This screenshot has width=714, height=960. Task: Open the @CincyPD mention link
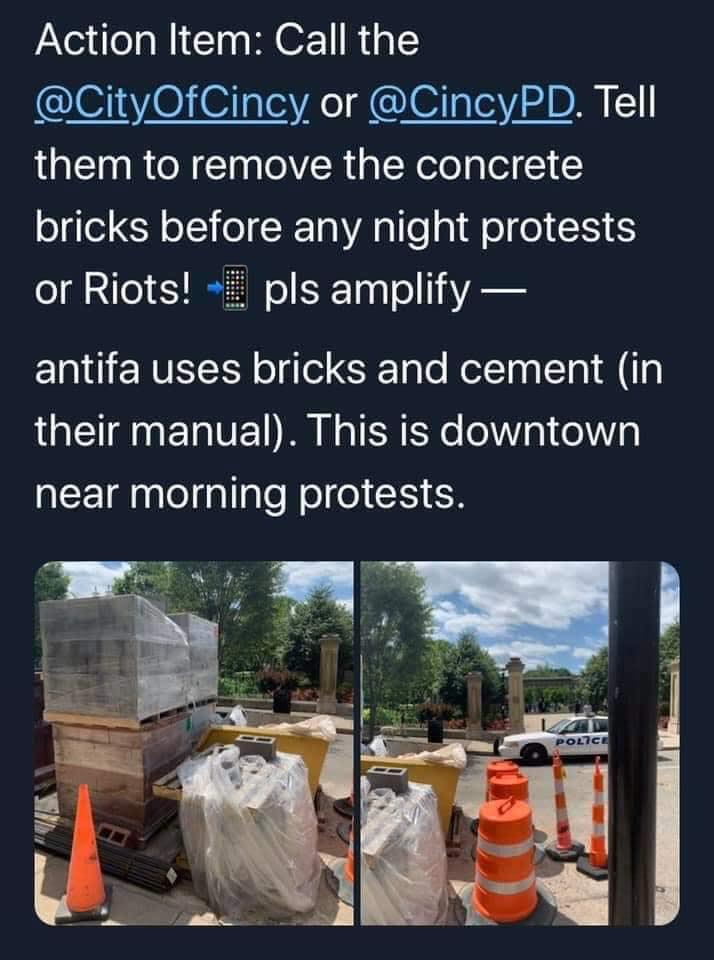(x=476, y=104)
